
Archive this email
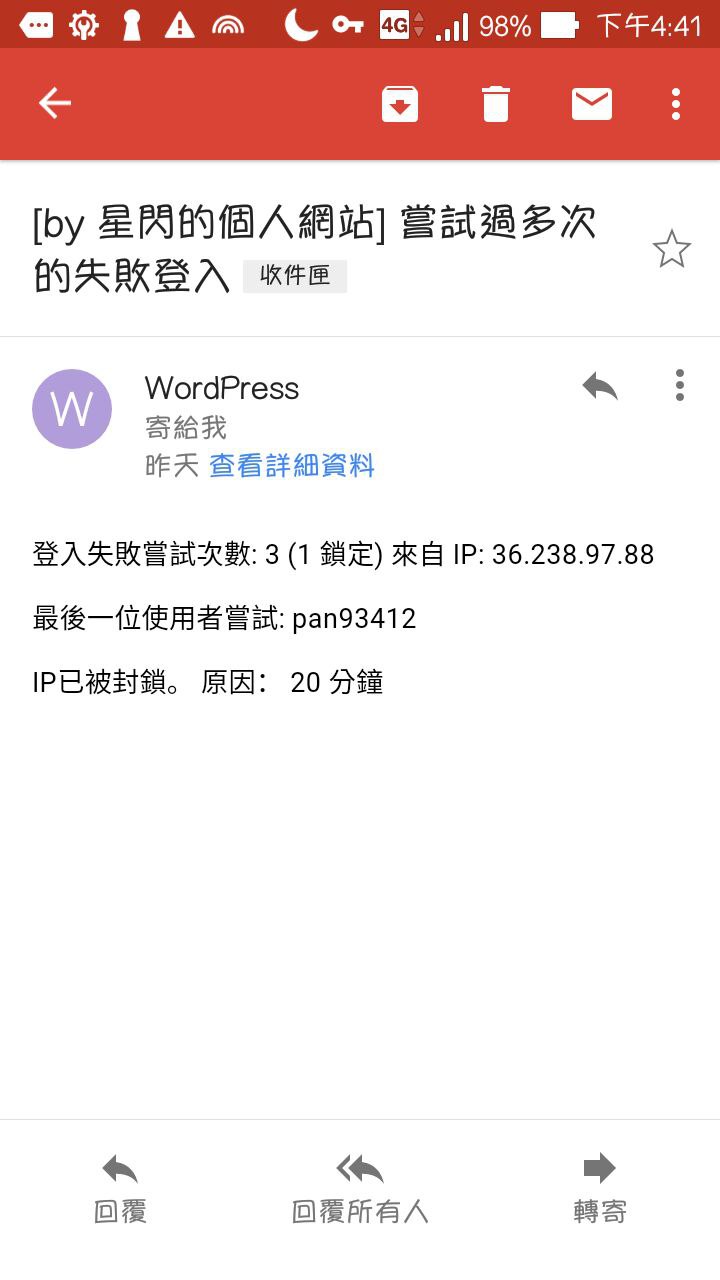click(400, 104)
